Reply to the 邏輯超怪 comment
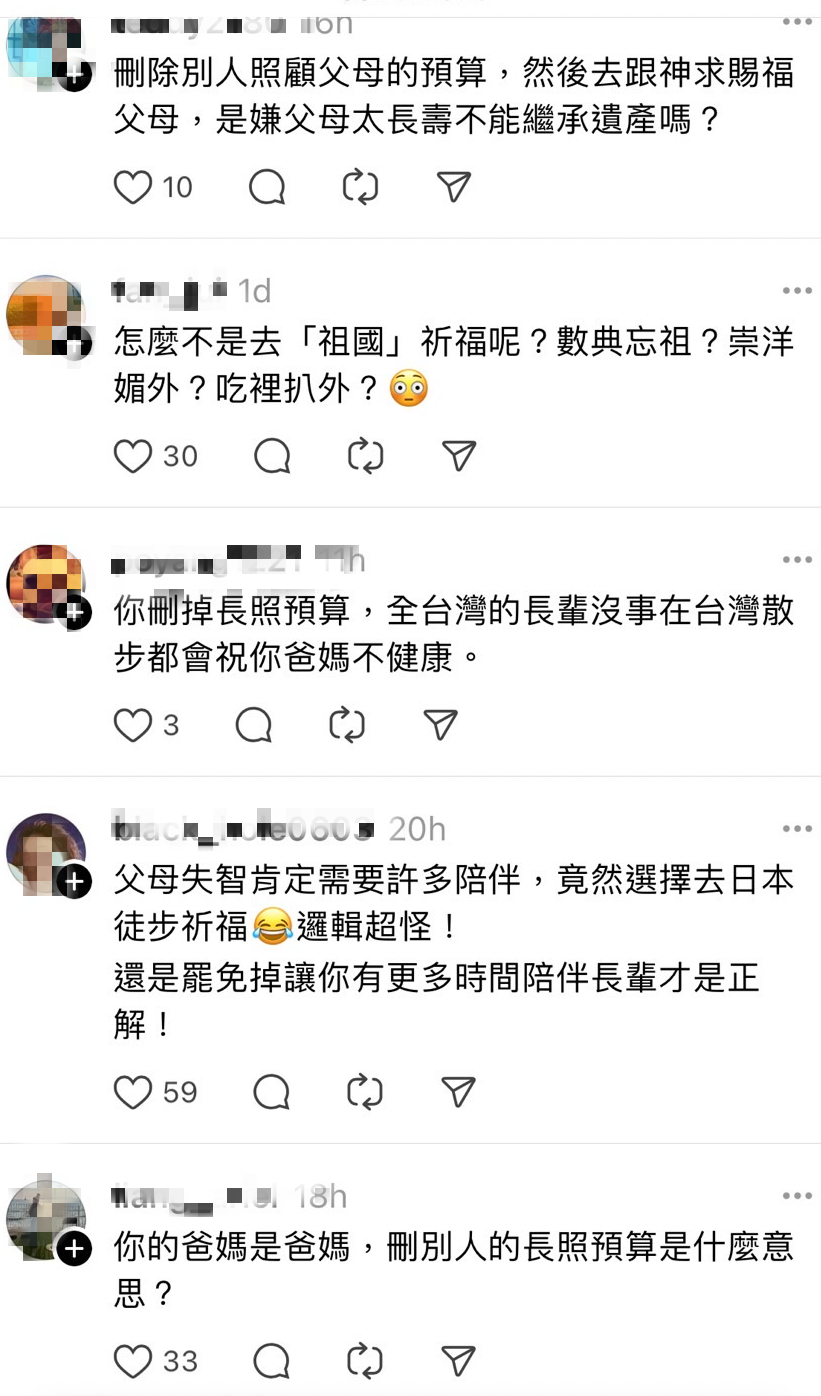The width and height of the screenshot is (821, 1396). (x=272, y=1092)
